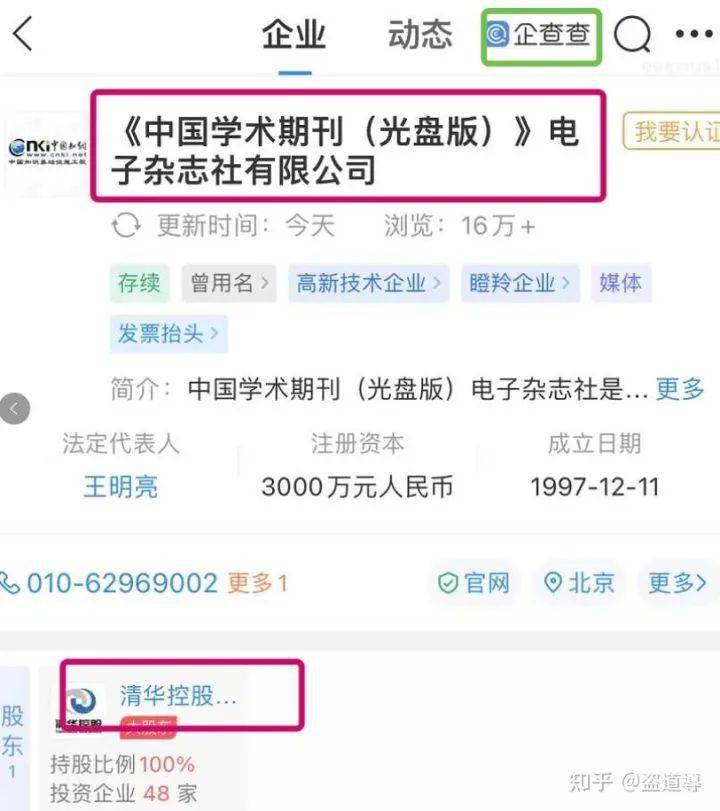Open the 瞪羚企业 tag

(x=520, y=283)
